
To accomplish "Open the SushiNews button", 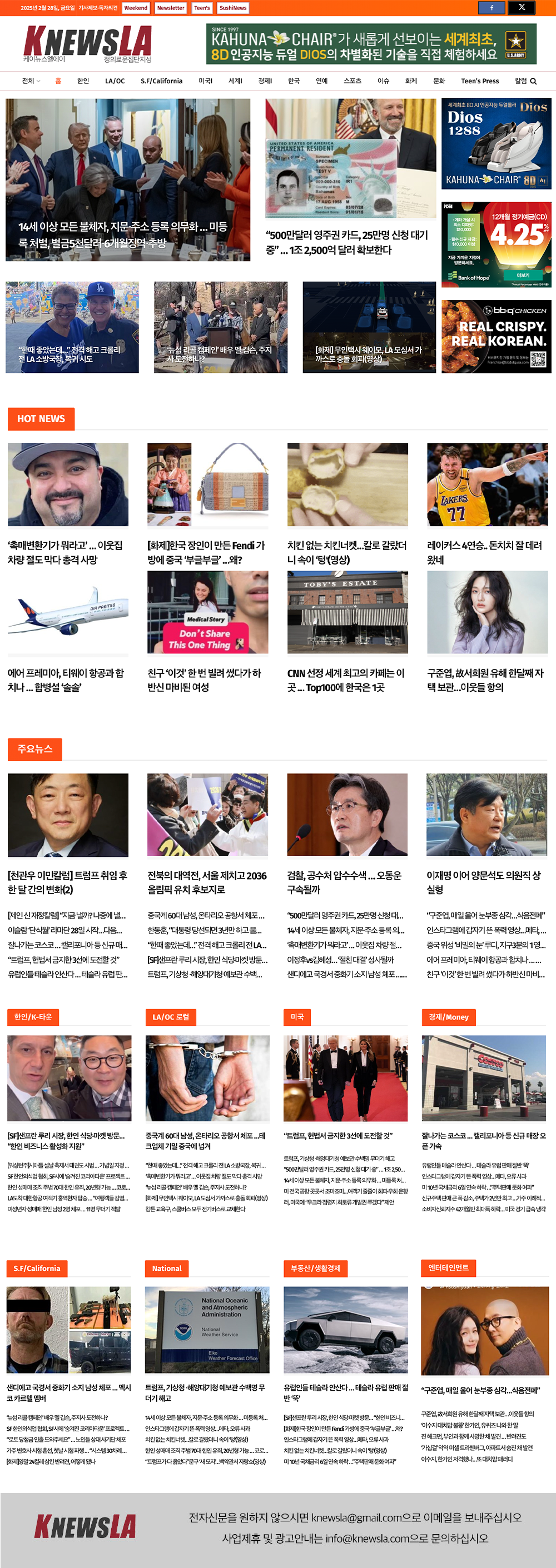I will click(x=232, y=8).
